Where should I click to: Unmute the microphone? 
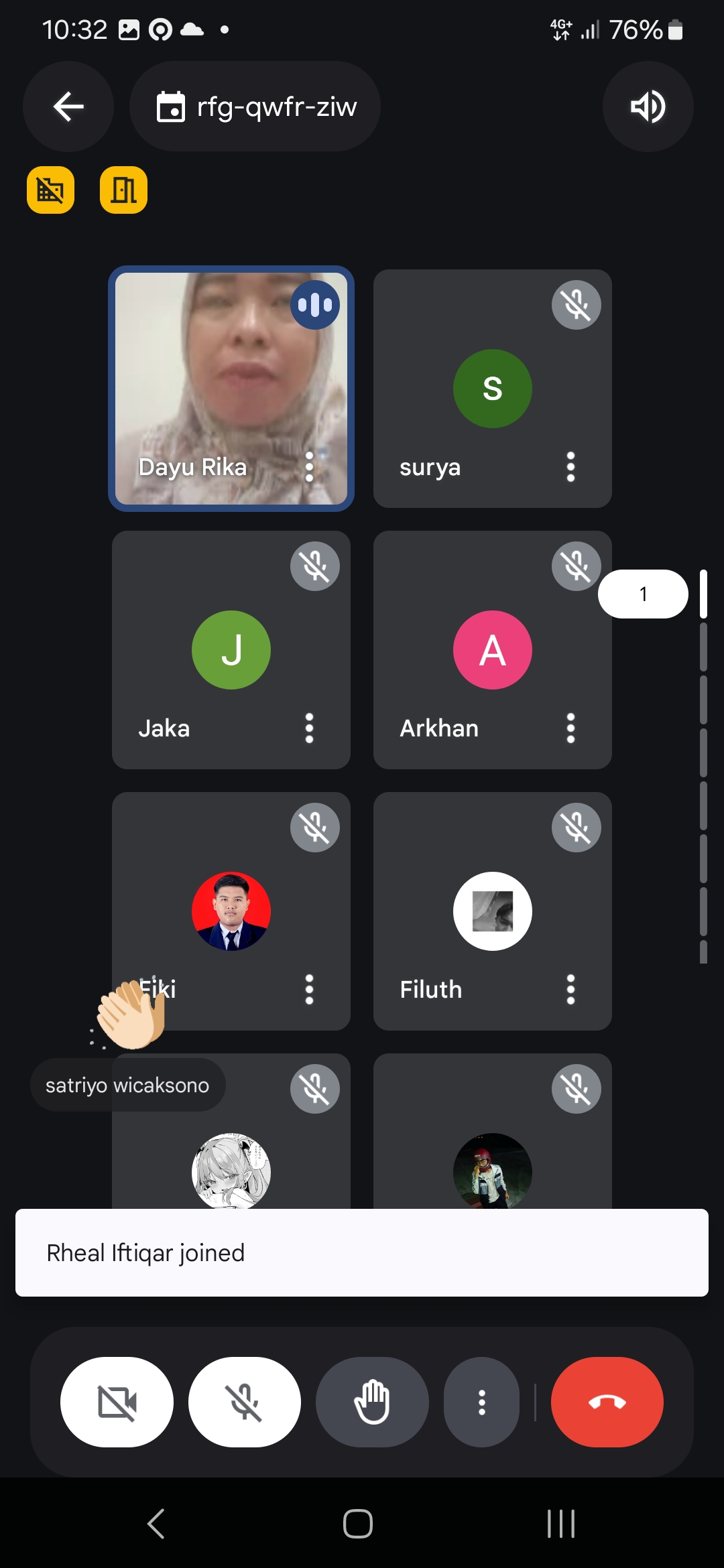(245, 1402)
